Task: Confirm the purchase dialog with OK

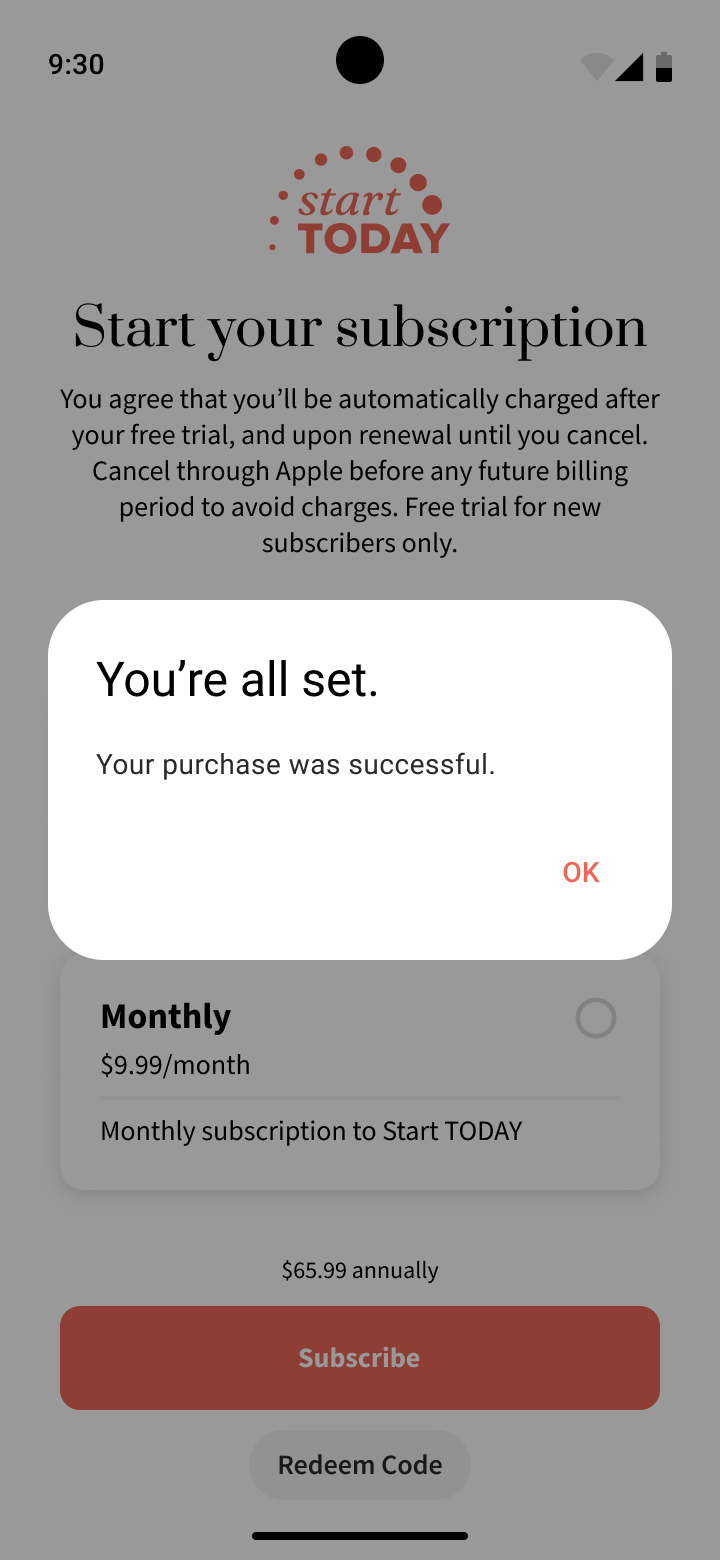Action: (x=580, y=872)
